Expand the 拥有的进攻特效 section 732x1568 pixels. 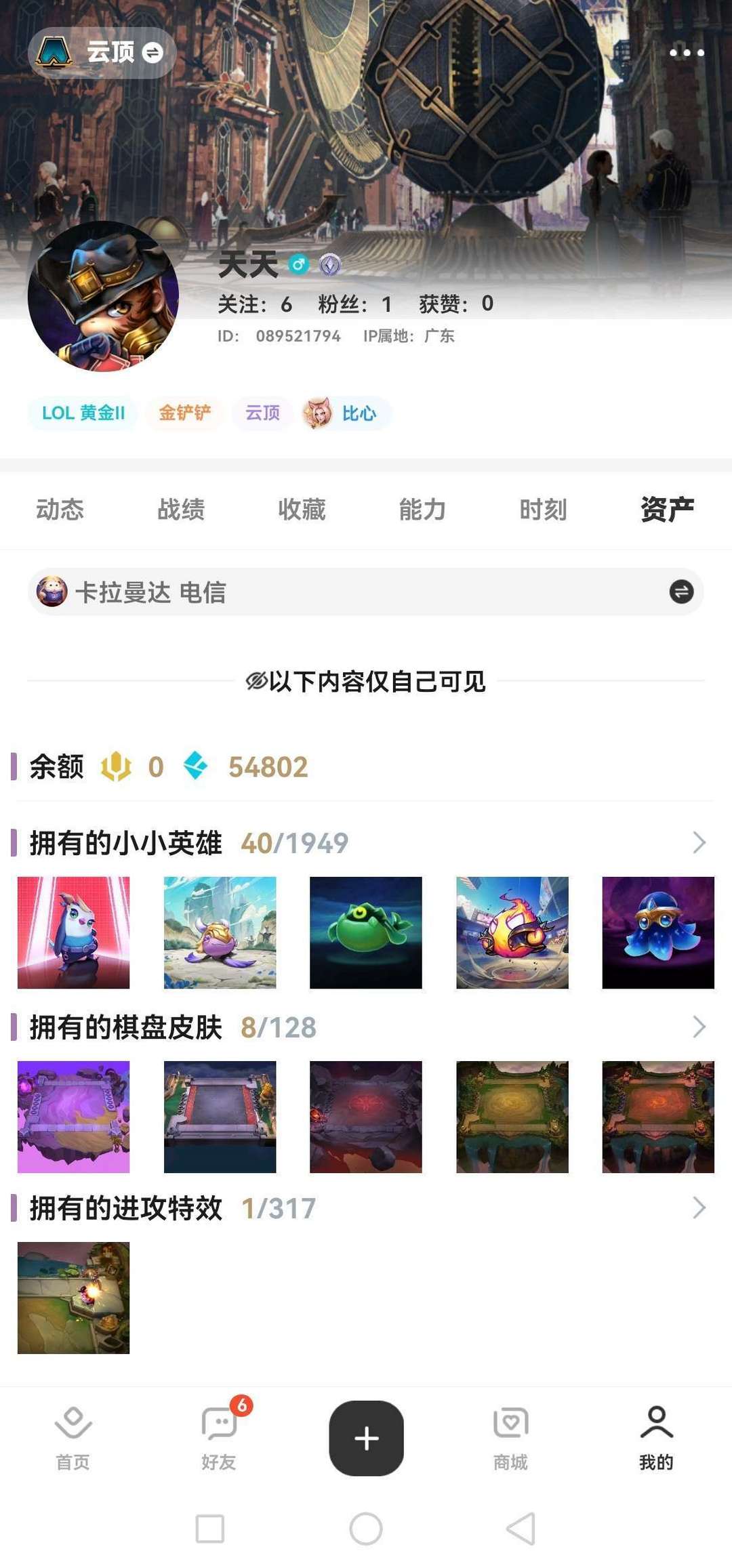tap(697, 1212)
